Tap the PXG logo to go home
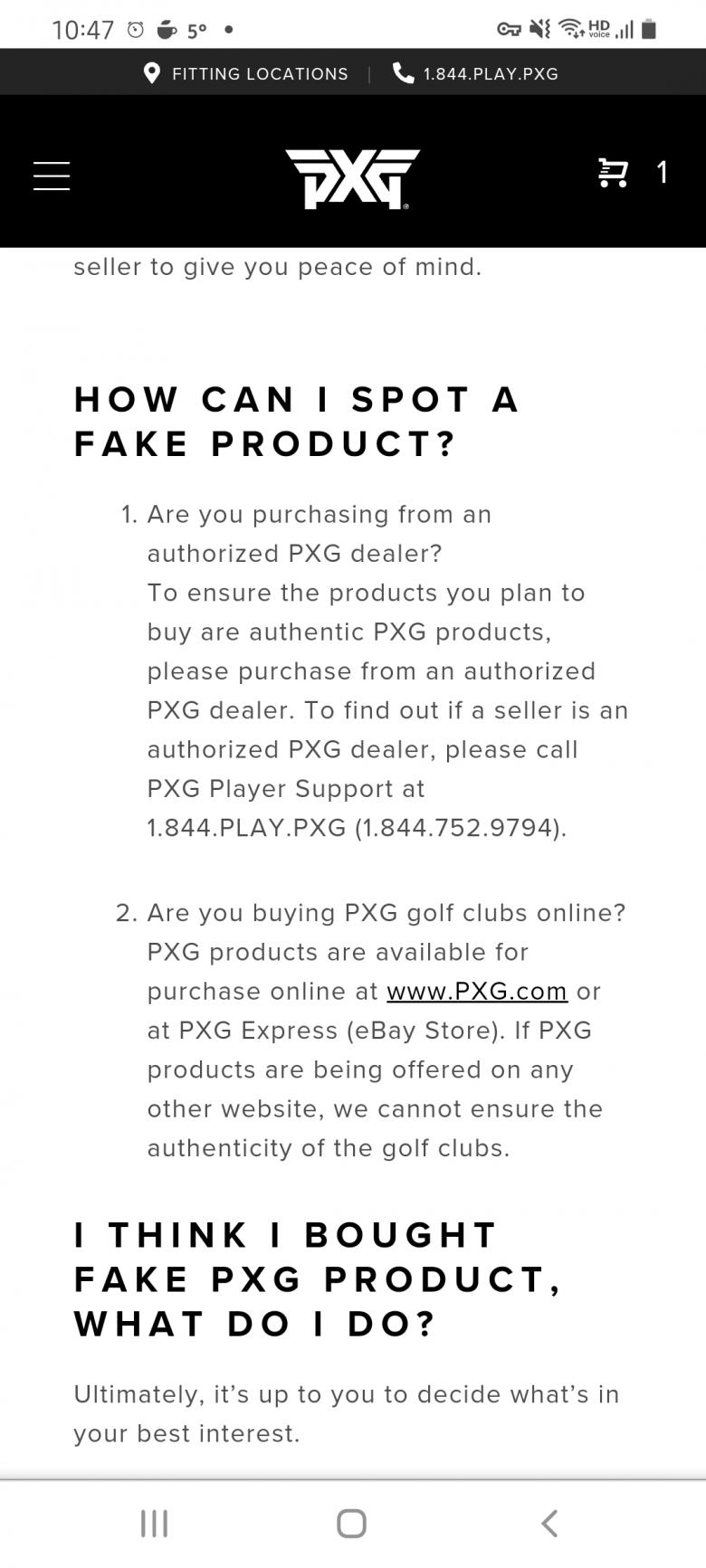Viewport: 706px width, 1568px height. pos(352,179)
